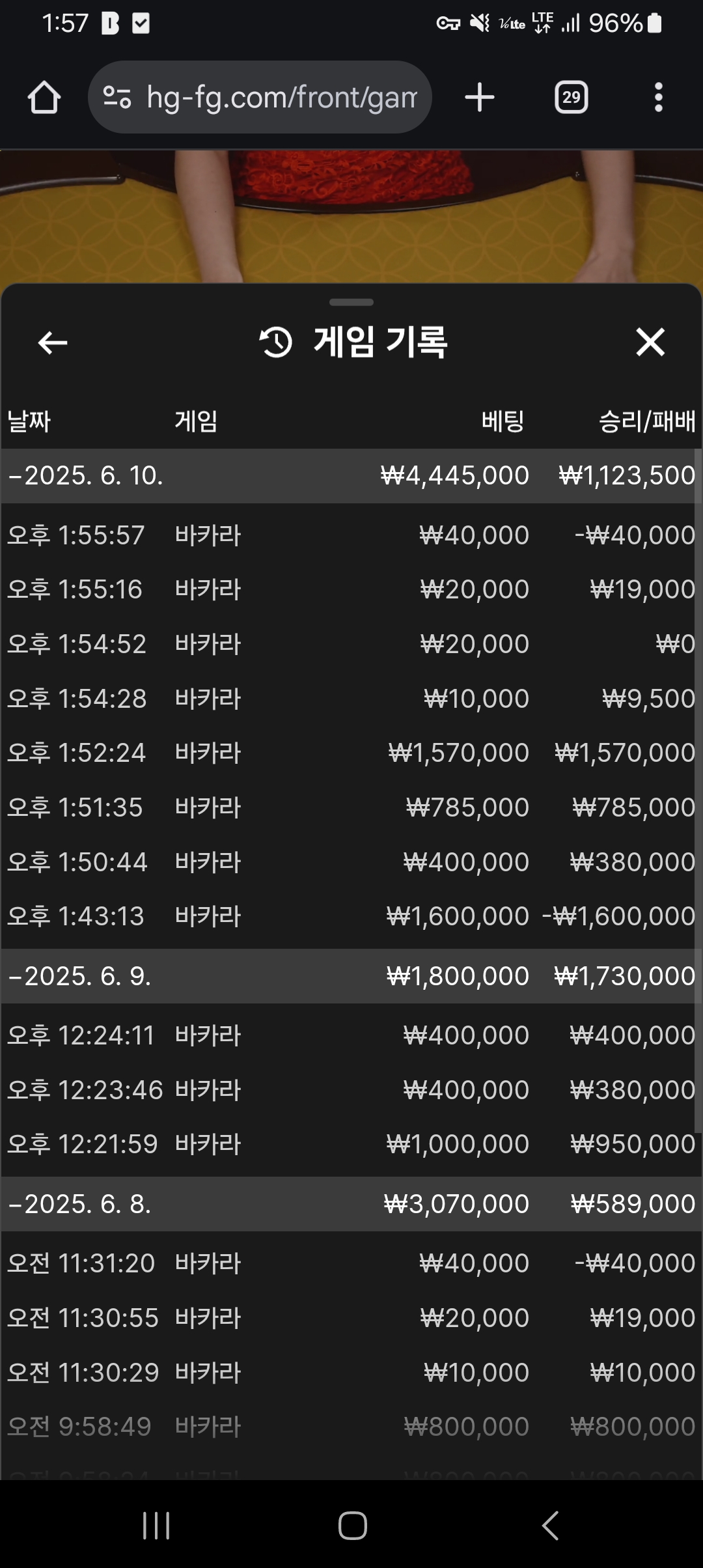
Task: Open the 오전 11:31:20 바카라 record
Action: click(x=351, y=1263)
